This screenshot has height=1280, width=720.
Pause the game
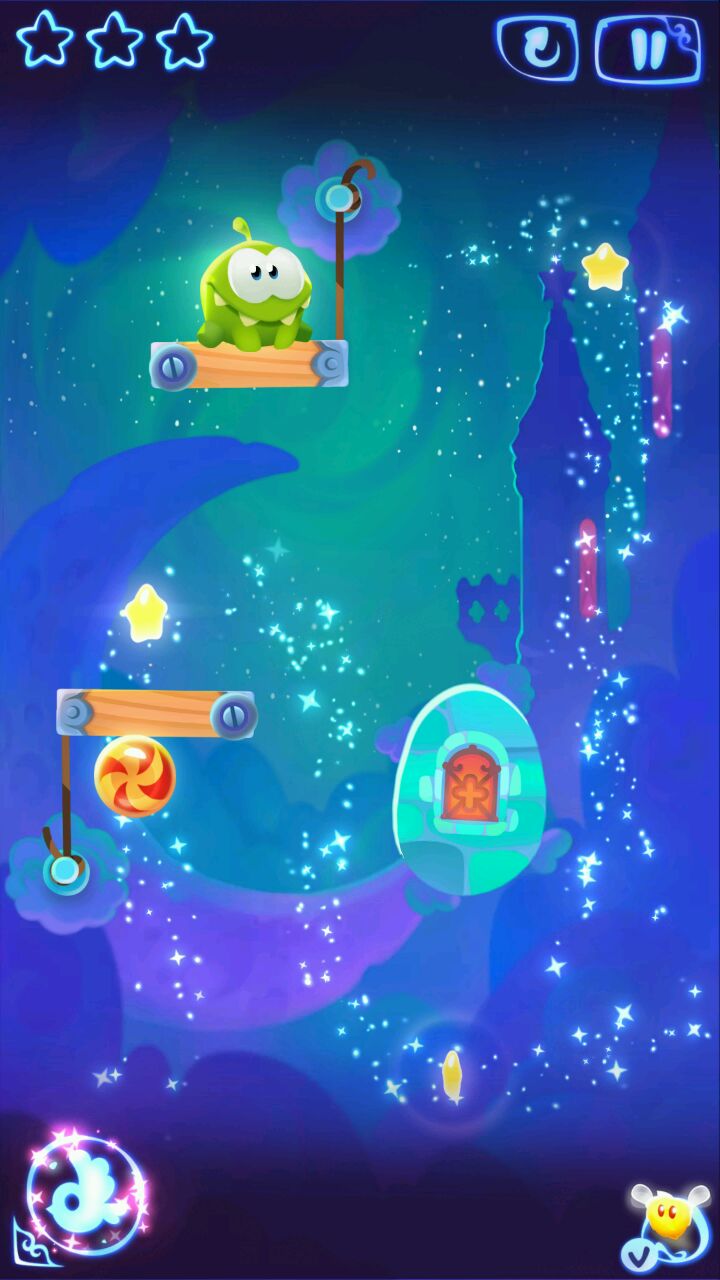click(647, 48)
